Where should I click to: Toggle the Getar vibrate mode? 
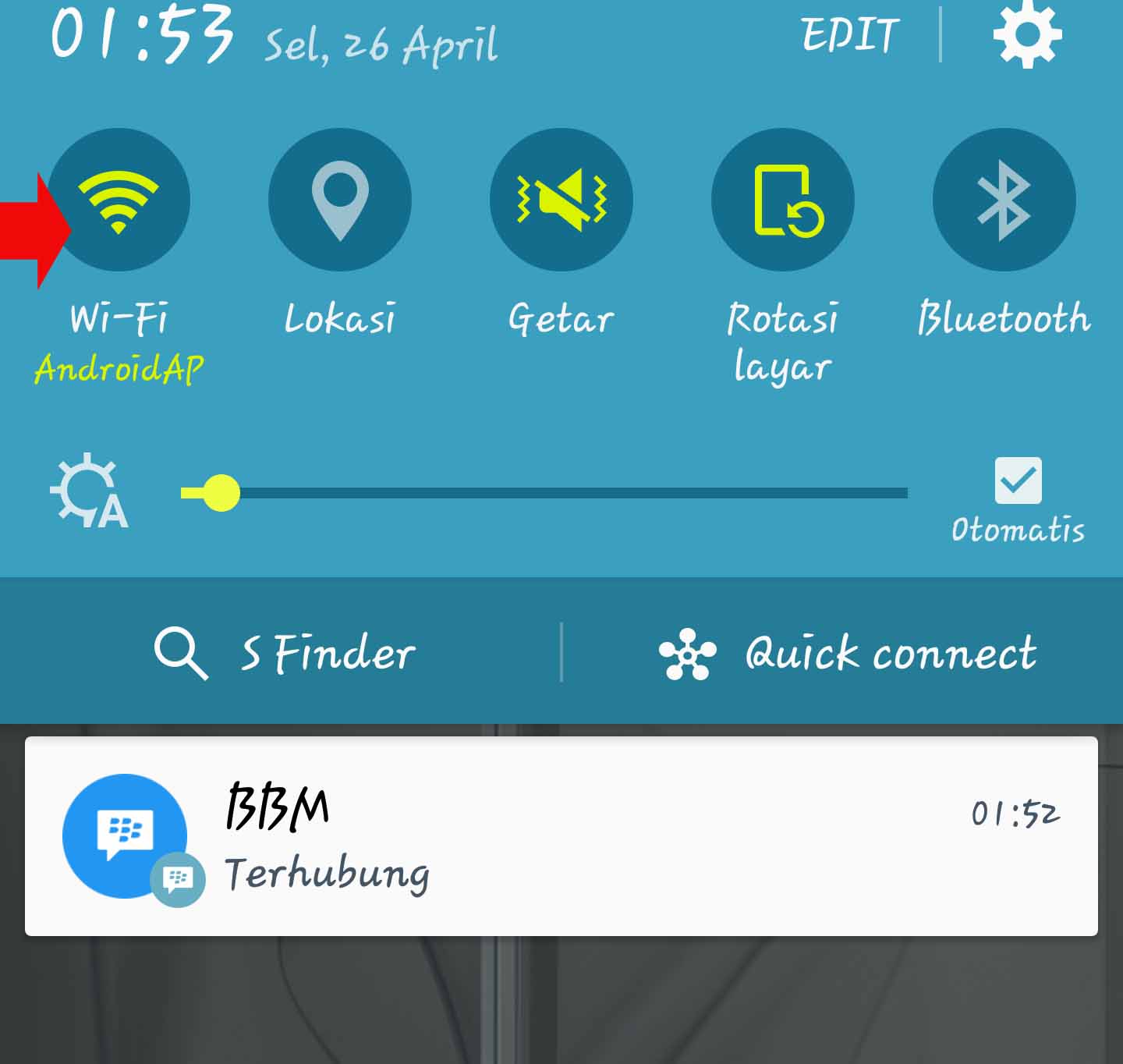[x=561, y=200]
